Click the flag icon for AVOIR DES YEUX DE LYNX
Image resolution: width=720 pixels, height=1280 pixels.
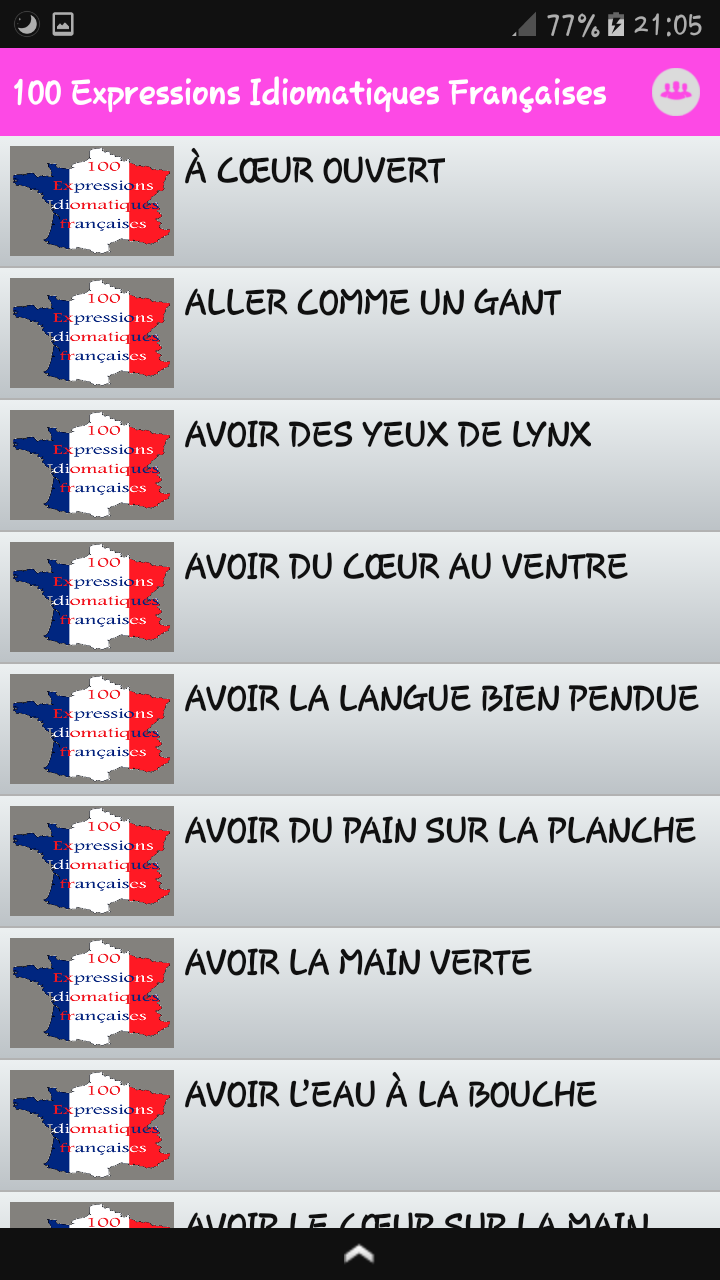91,464
